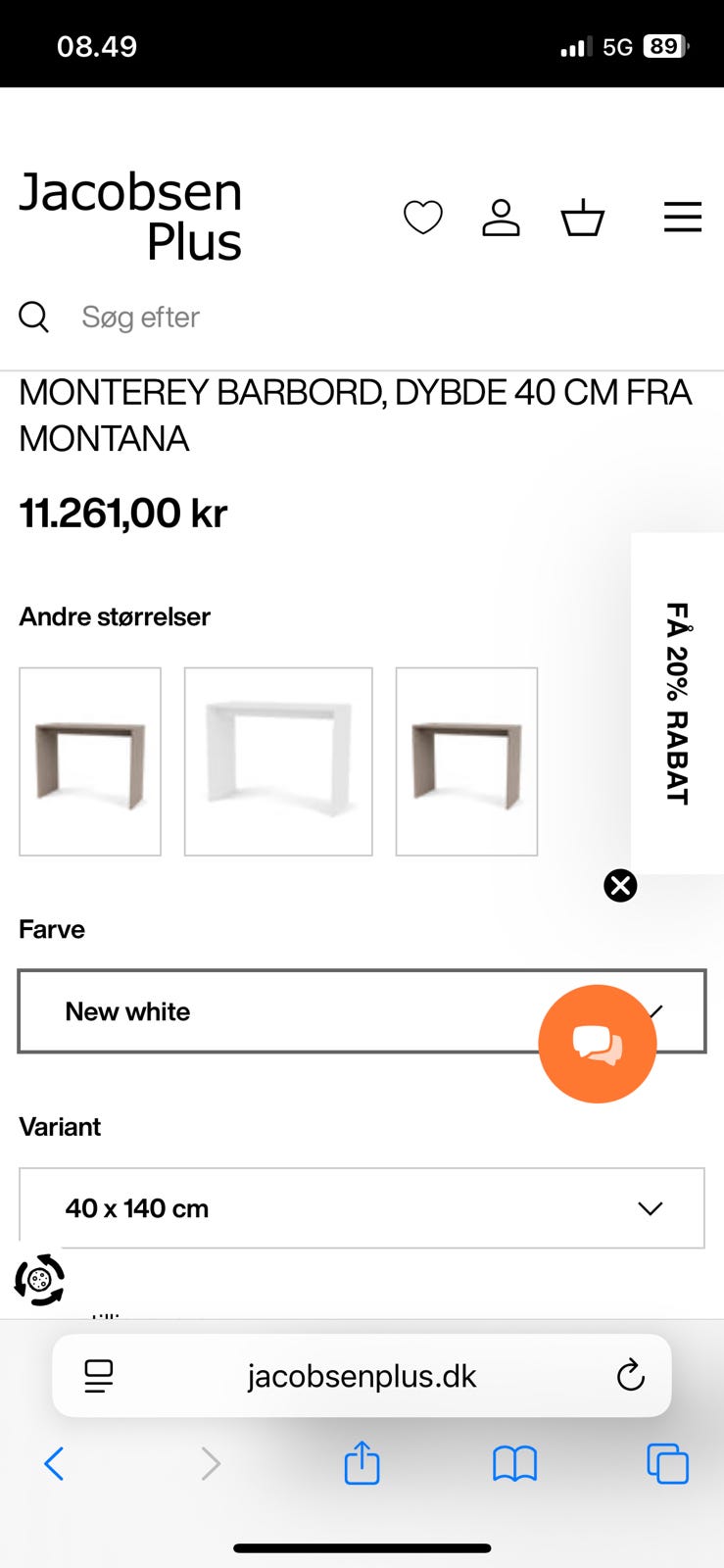Image resolution: width=724 pixels, height=1568 pixels.
Task: Tap the Safari share icon
Action: [362, 1463]
